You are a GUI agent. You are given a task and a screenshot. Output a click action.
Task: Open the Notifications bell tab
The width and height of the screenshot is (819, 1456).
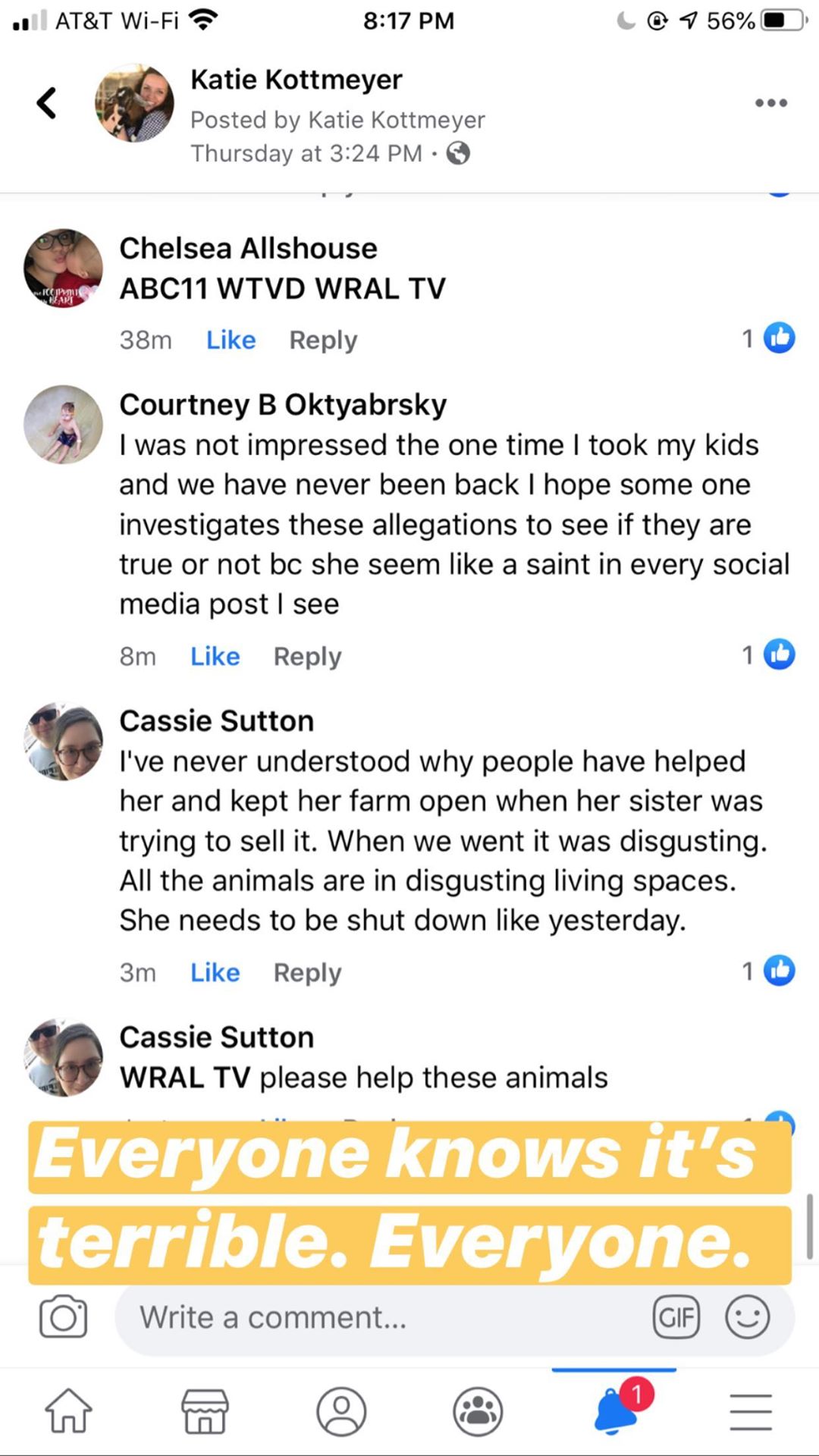pyautogui.click(x=616, y=1411)
